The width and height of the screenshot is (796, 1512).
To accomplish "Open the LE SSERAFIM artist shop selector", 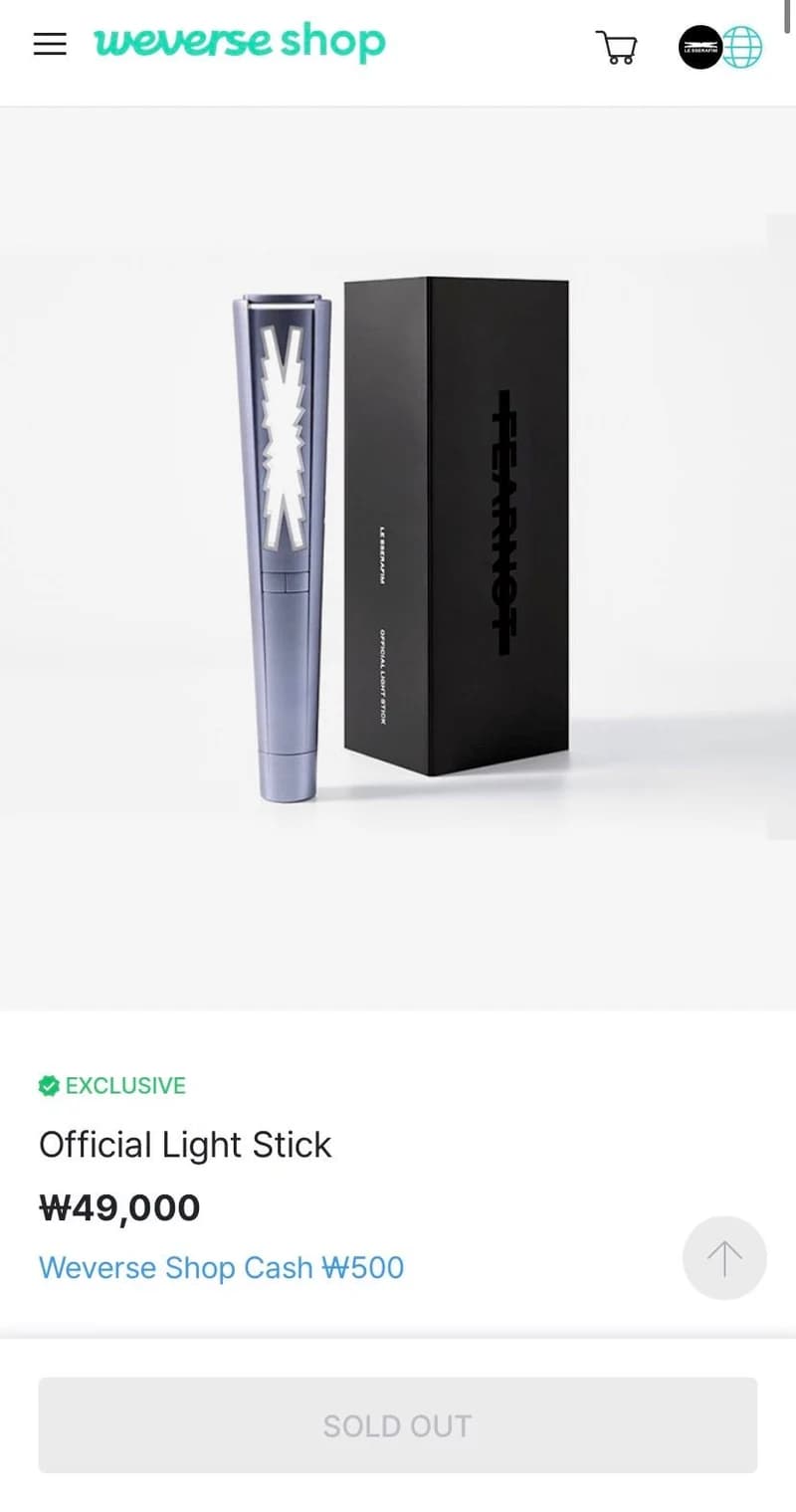I will coord(700,47).
